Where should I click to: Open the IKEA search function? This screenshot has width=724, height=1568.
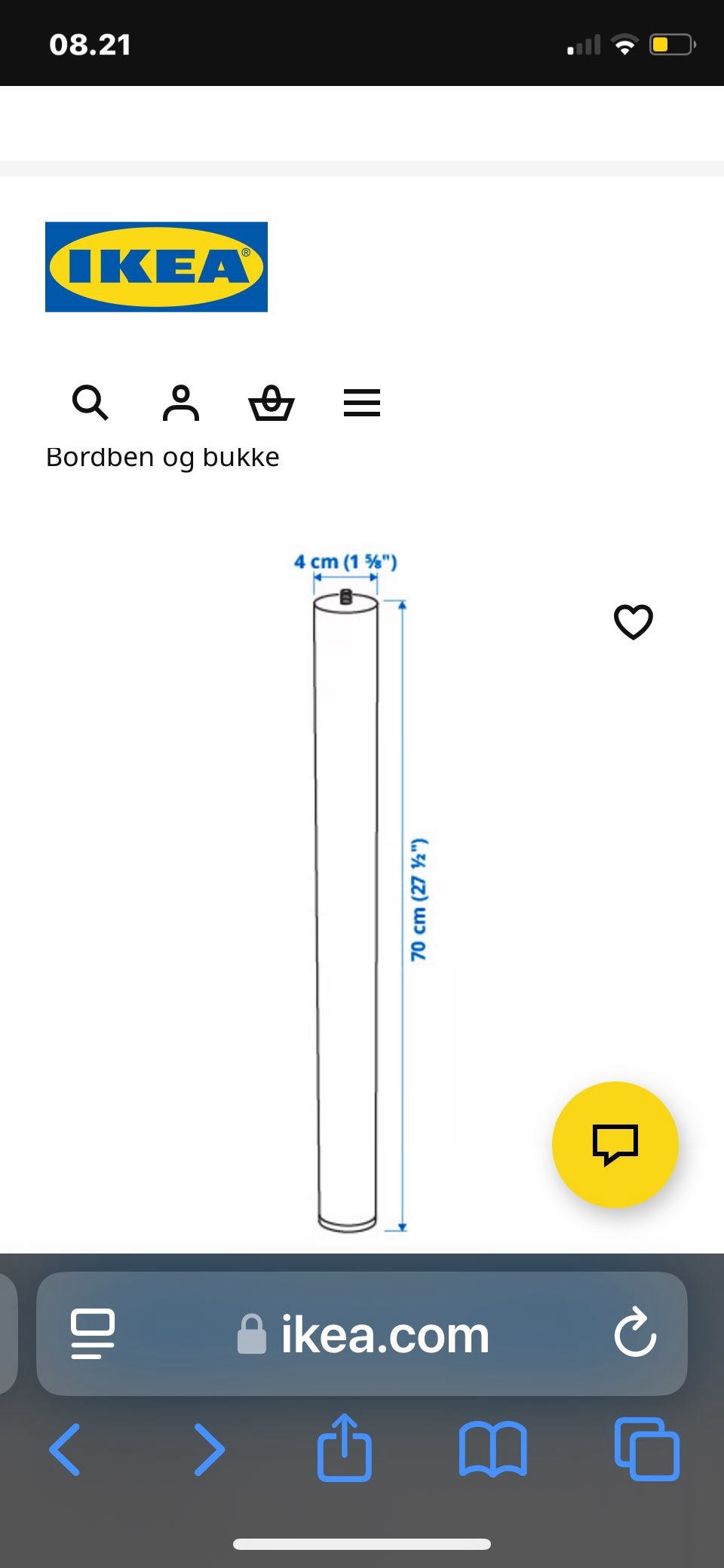coord(90,402)
